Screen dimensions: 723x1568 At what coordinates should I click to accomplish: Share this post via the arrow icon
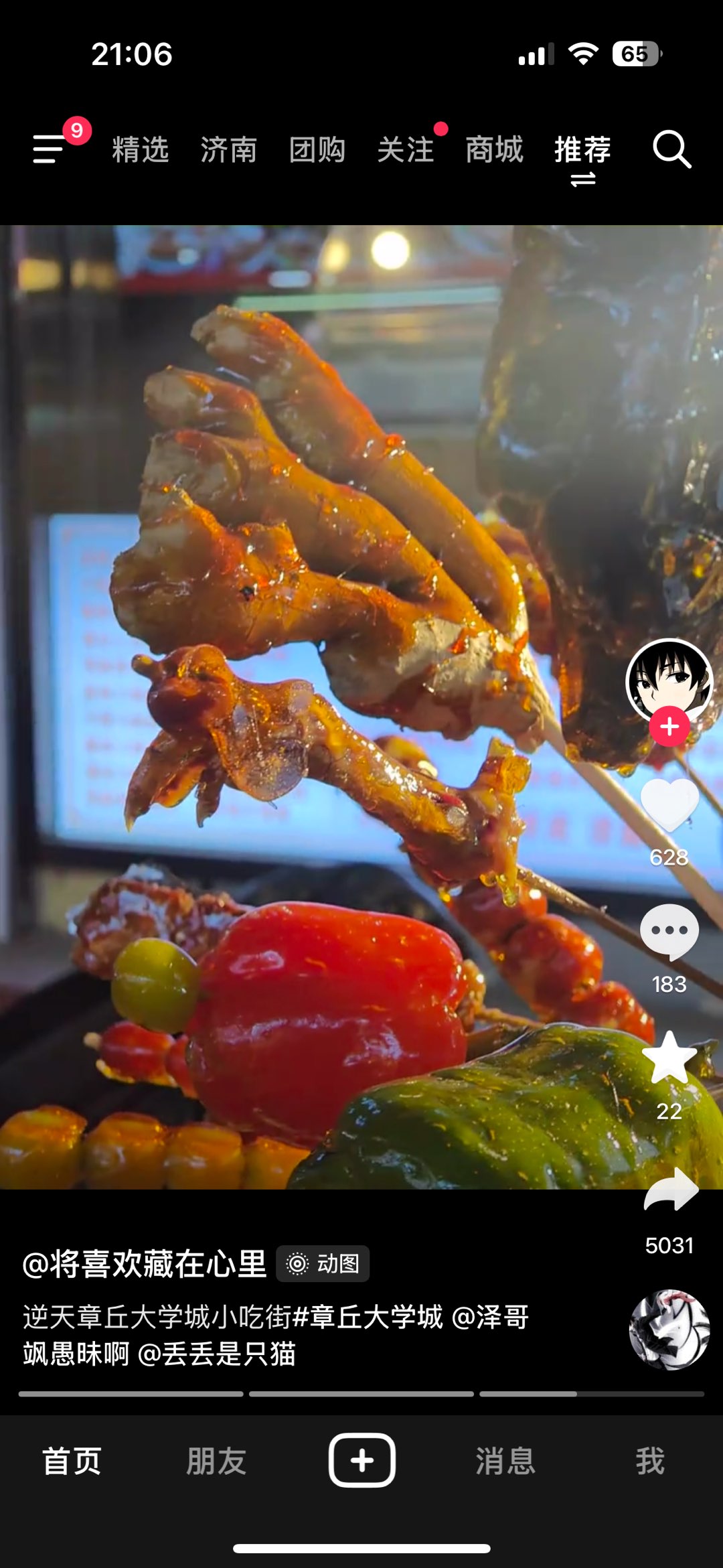tap(671, 1190)
